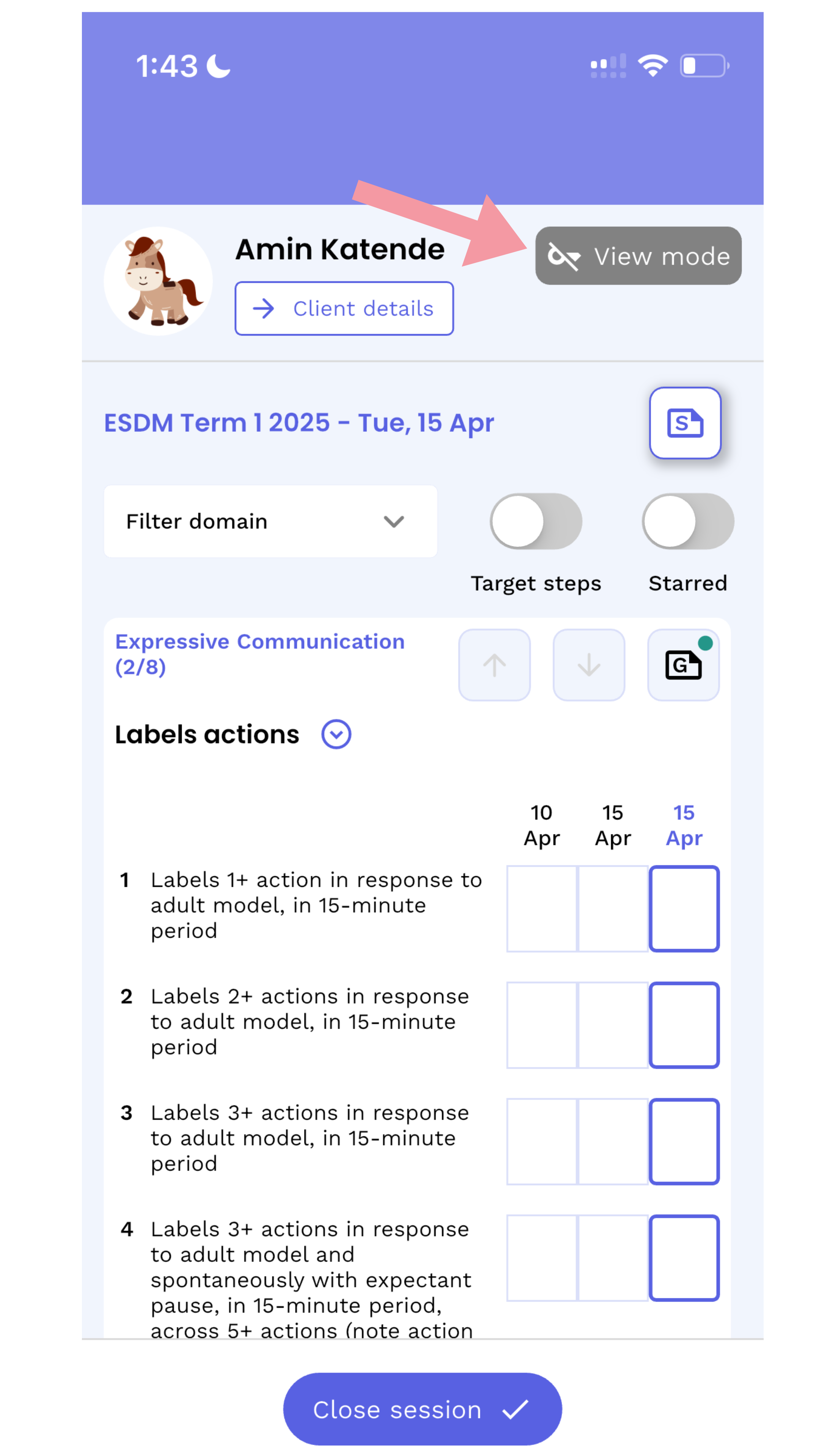Tap today's 15 Apr cell for step 2
819x1456 pixels.
pyautogui.click(x=683, y=1025)
